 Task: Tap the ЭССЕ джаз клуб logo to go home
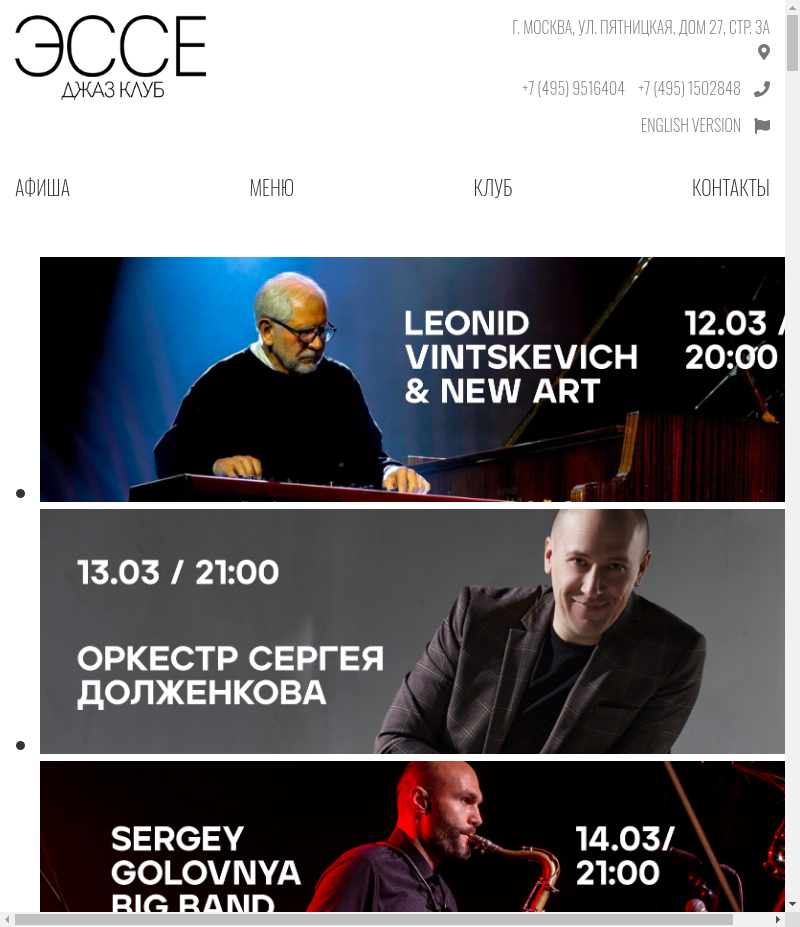110,57
